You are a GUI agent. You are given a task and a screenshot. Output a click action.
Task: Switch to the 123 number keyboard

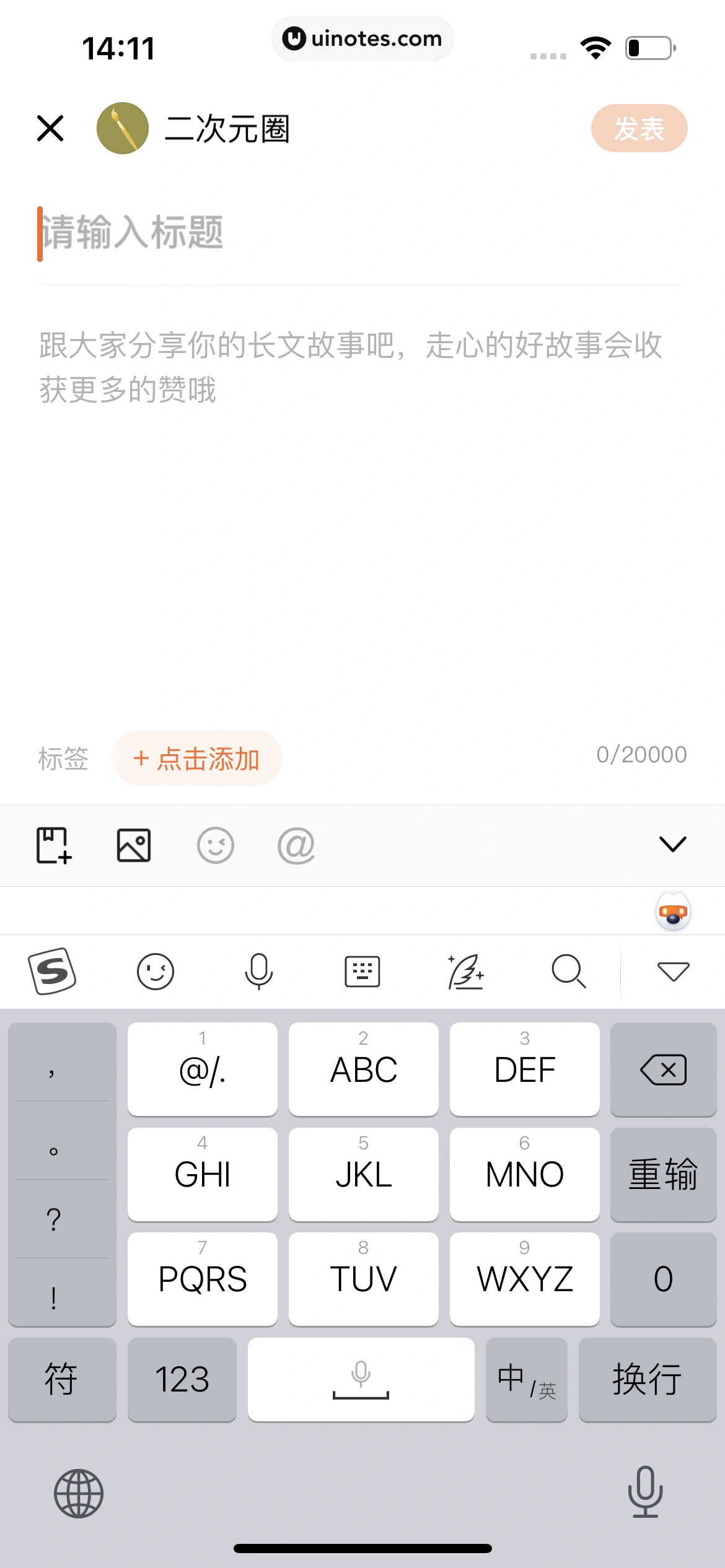pos(182,1379)
